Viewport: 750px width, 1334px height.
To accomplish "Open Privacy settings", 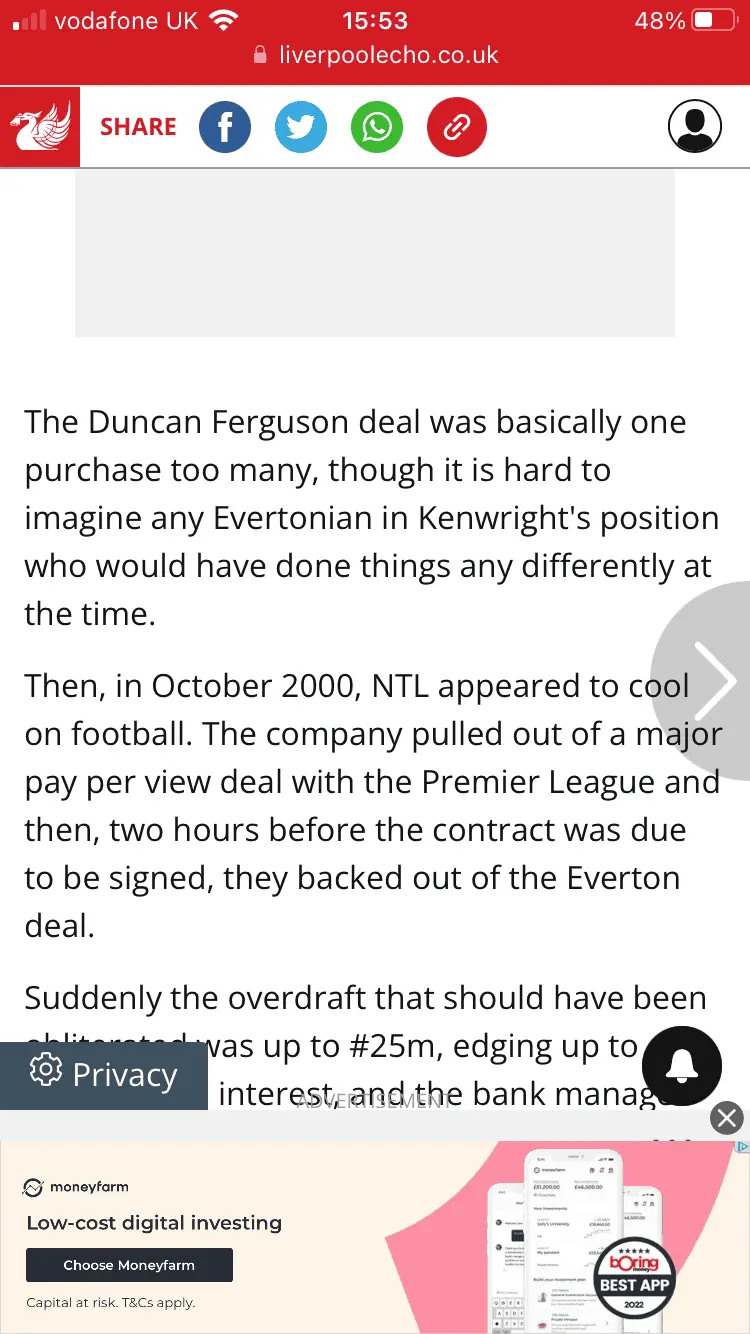I will (104, 1074).
